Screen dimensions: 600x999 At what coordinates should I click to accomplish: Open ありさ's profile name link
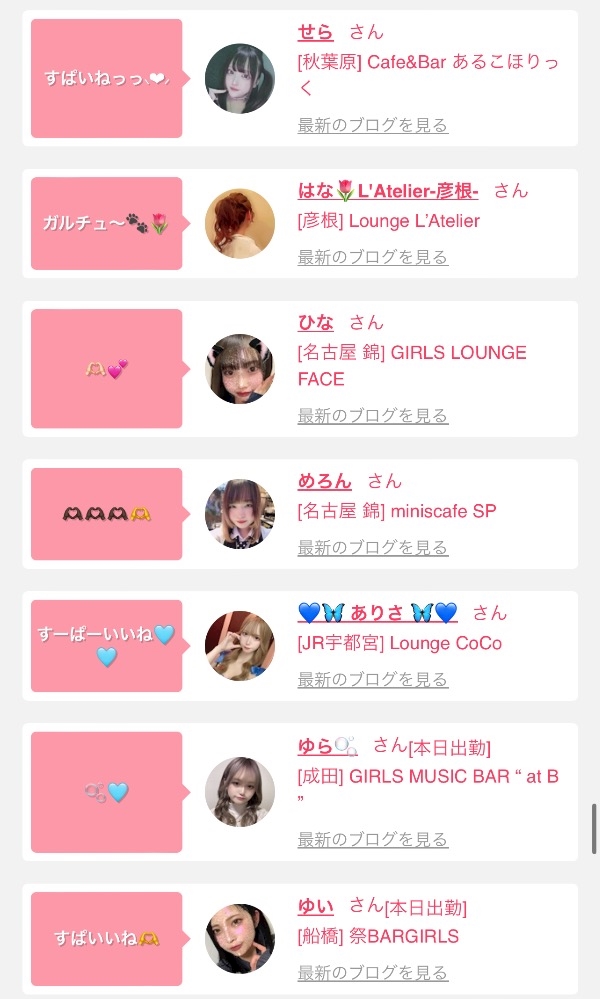tap(378, 613)
